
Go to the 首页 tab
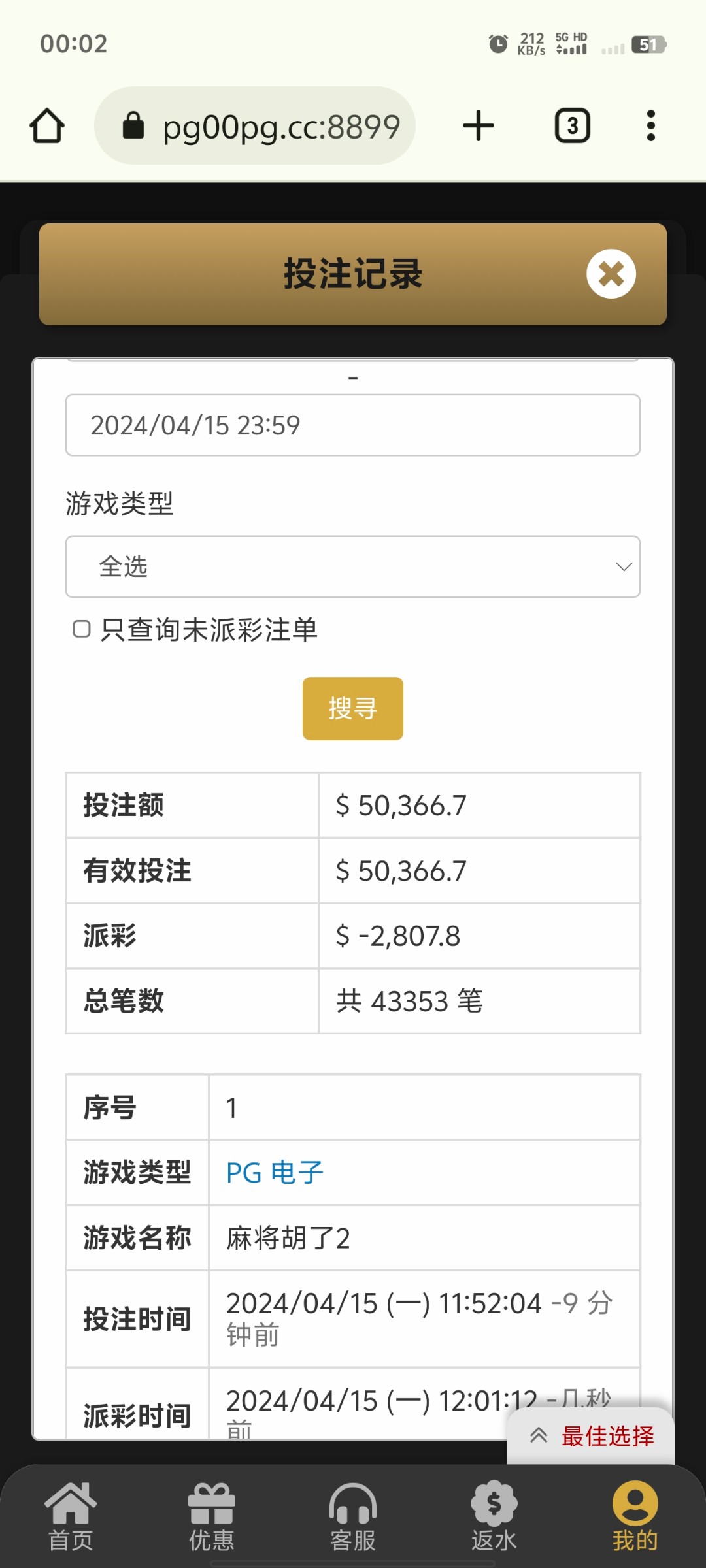click(x=71, y=1516)
